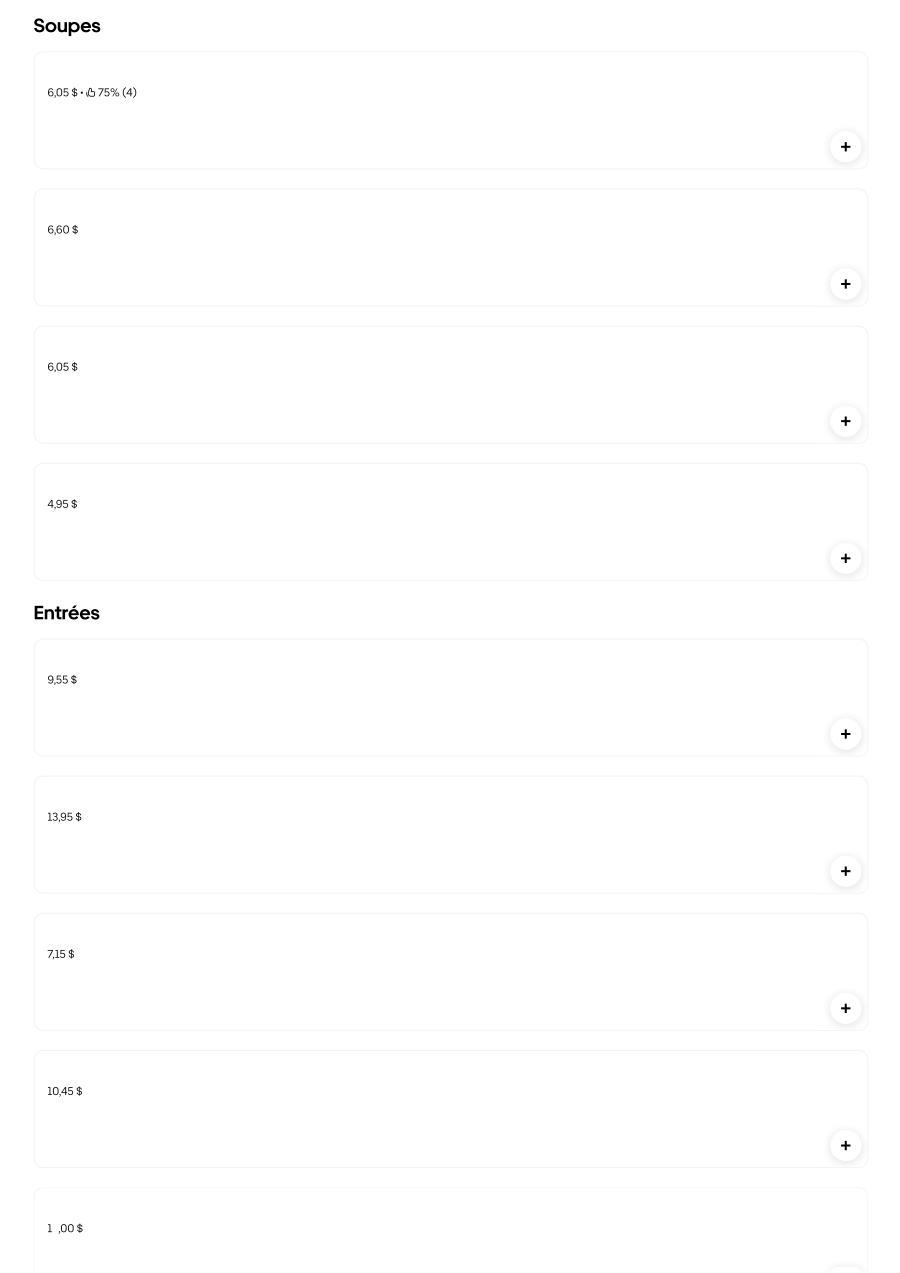Add the 6,60 $ soup to the order

tap(845, 284)
